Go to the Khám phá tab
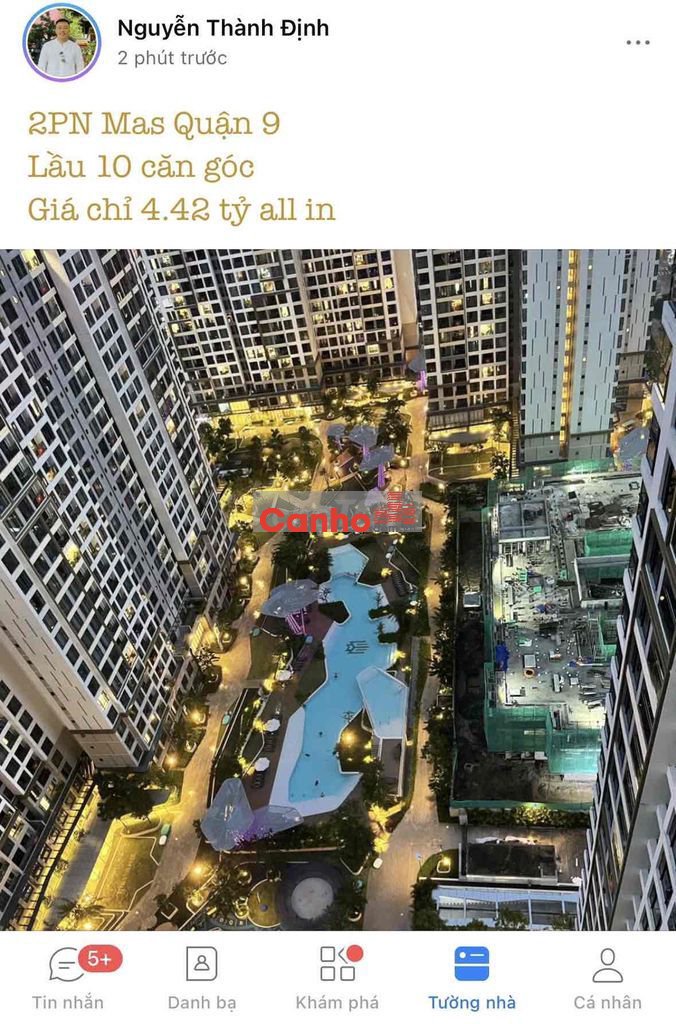Viewport: 676px width, 1024px height. [338, 978]
